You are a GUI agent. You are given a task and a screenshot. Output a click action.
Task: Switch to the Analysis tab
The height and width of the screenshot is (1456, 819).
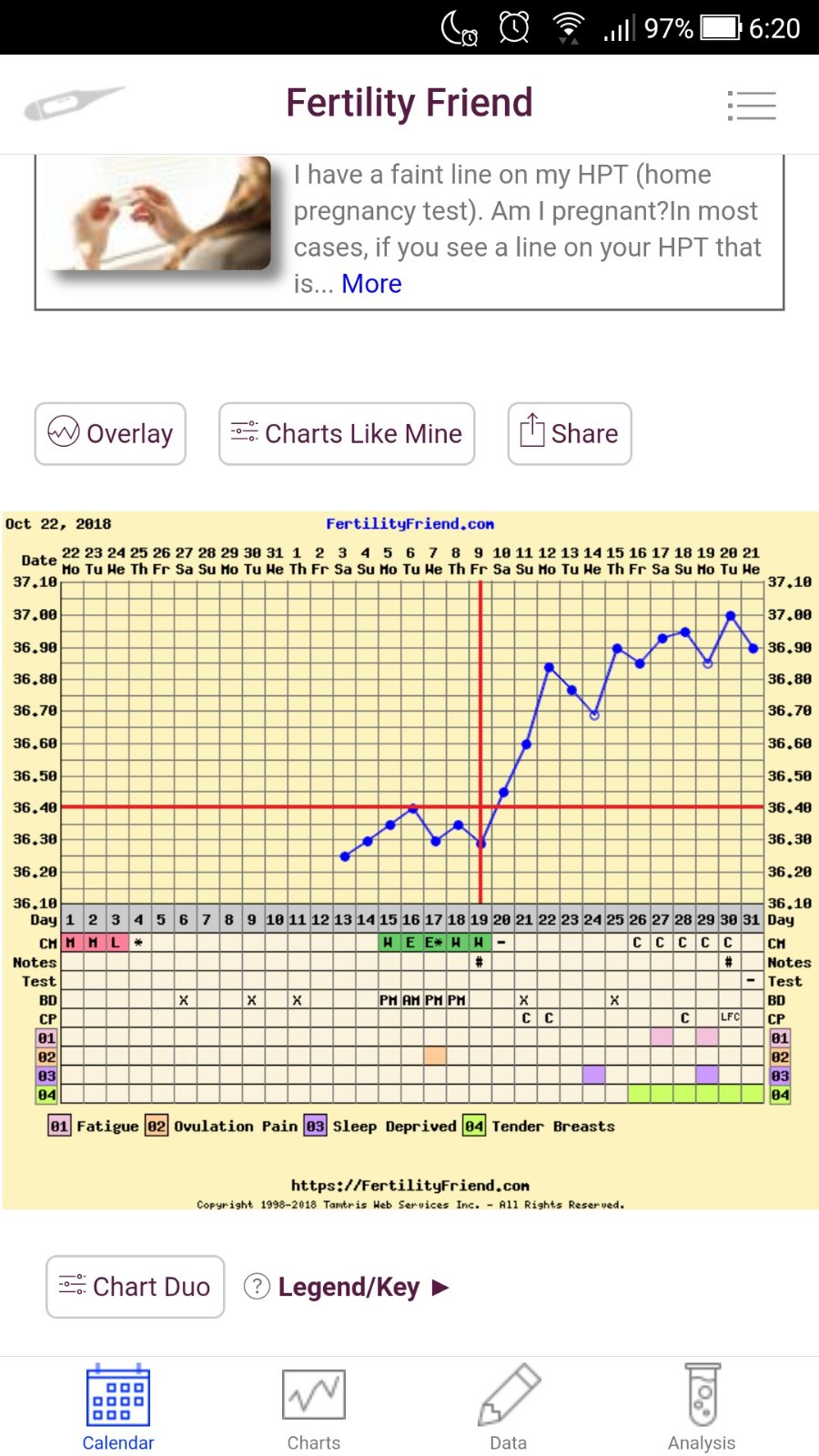pos(702,1407)
